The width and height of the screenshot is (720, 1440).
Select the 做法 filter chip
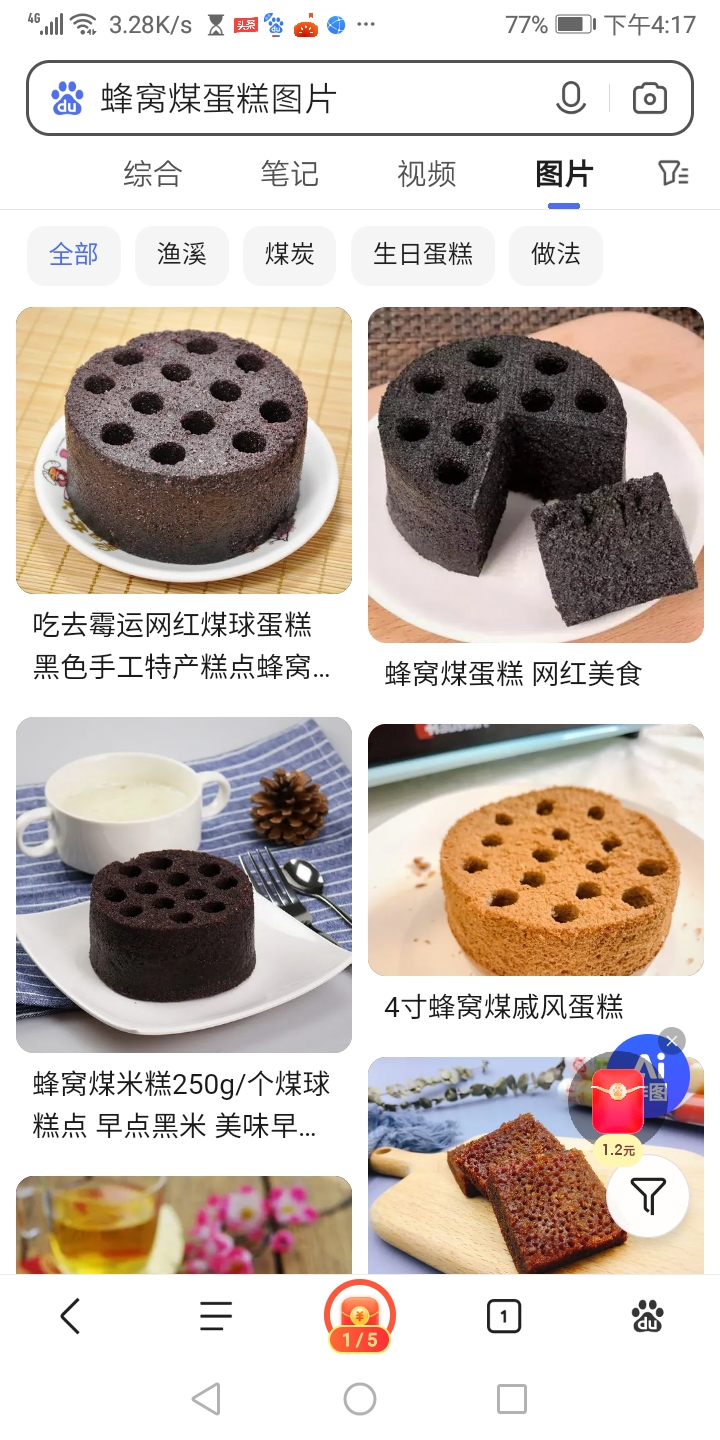556,254
